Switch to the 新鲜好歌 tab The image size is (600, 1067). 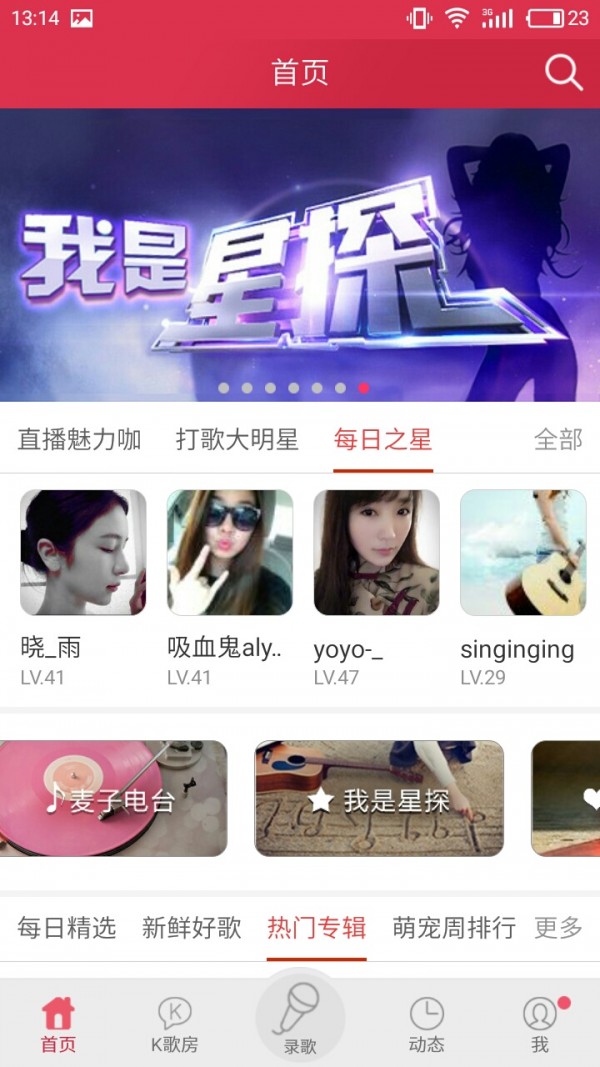click(192, 927)
